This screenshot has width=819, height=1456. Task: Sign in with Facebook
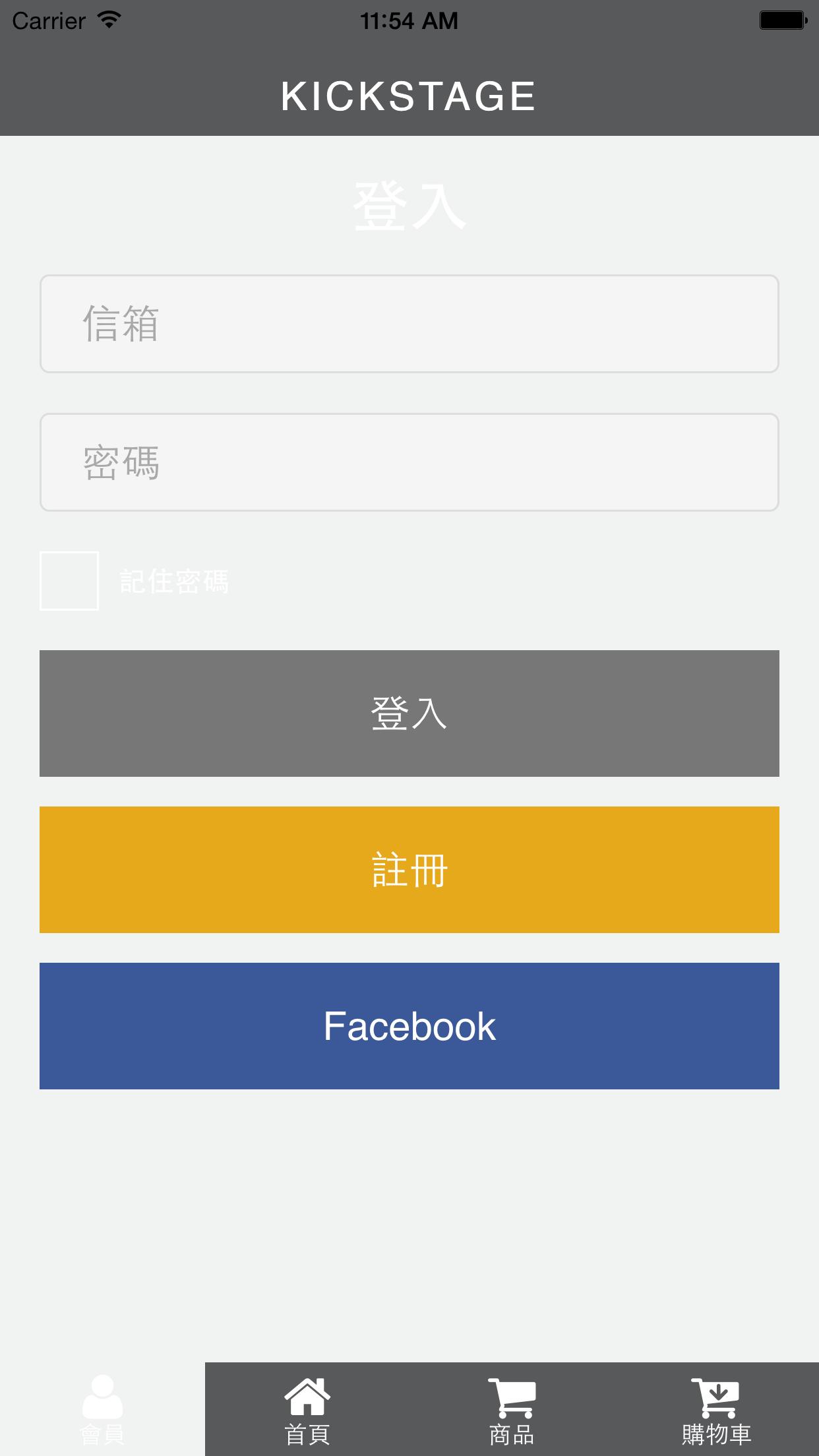(409, 1025)
